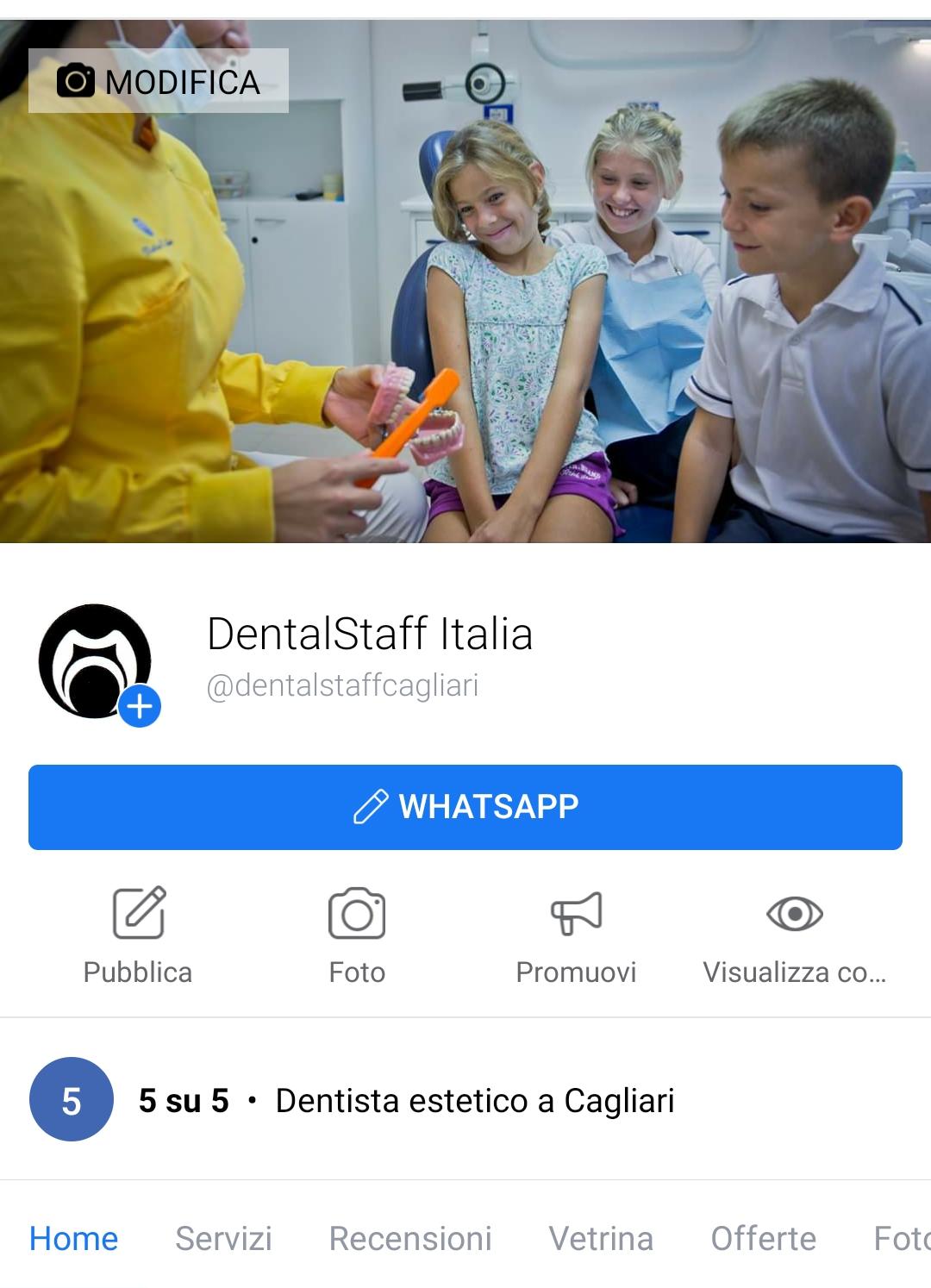Viewport: 931px width, 1288px height.
Task: Tap Foto to upload a photo
Action: point(357,935)
